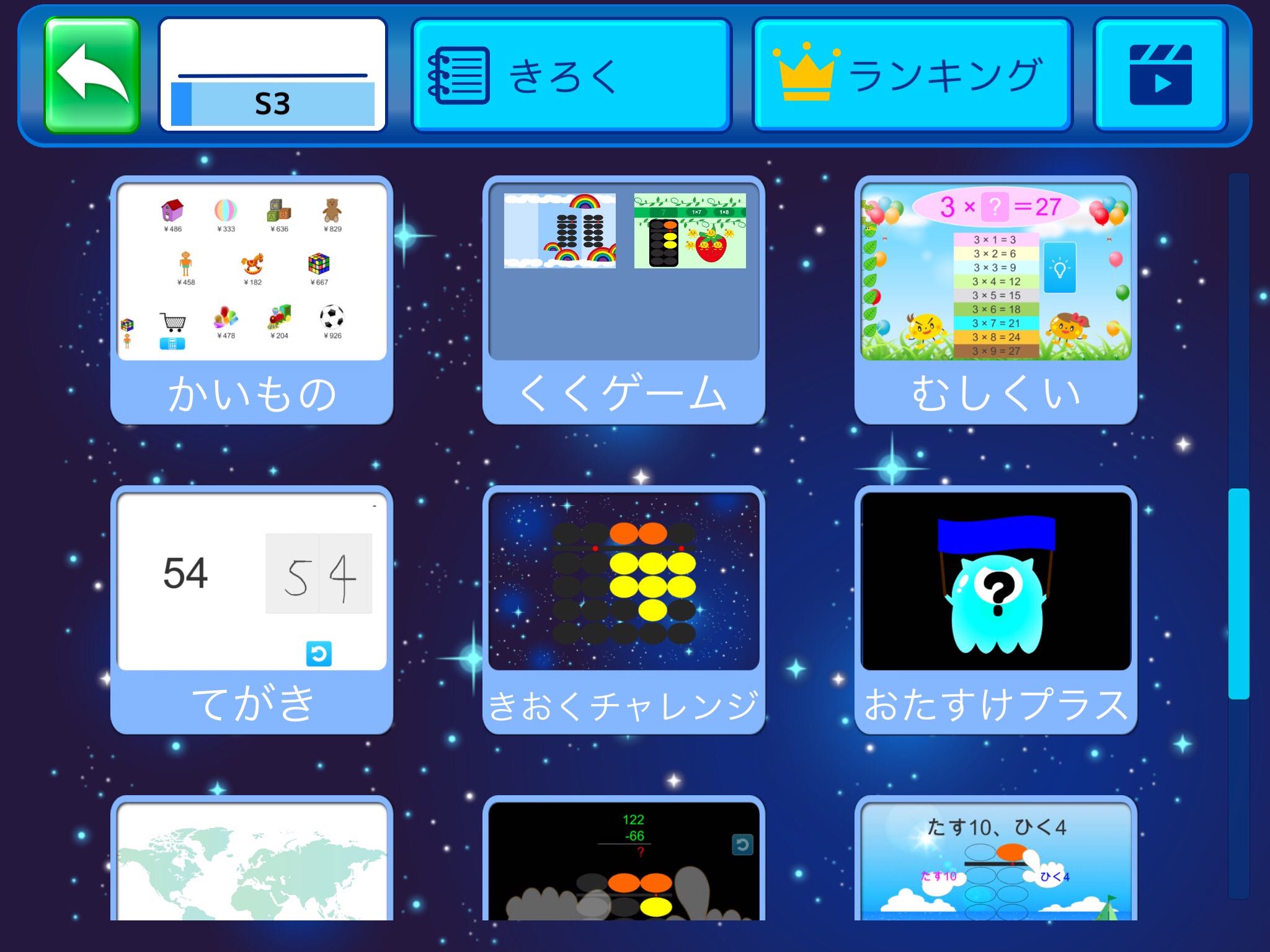The height and width of the screenshot is (952, 1270).
Task: Open the video clapperboard button
Action: (x=1160, y=75)
